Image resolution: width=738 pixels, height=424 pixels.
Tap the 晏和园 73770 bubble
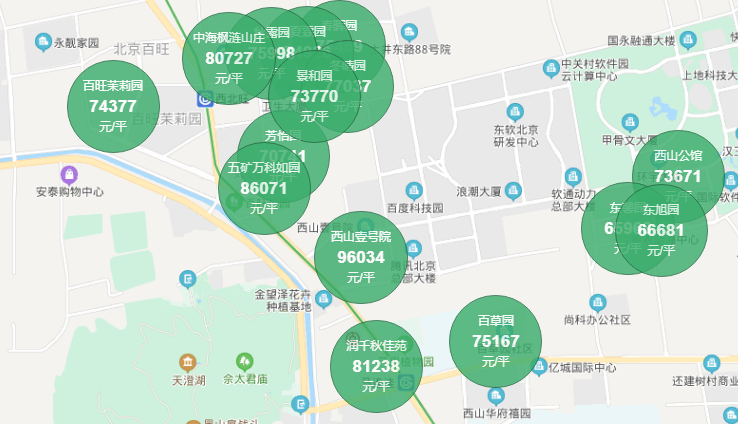point(314,96)
